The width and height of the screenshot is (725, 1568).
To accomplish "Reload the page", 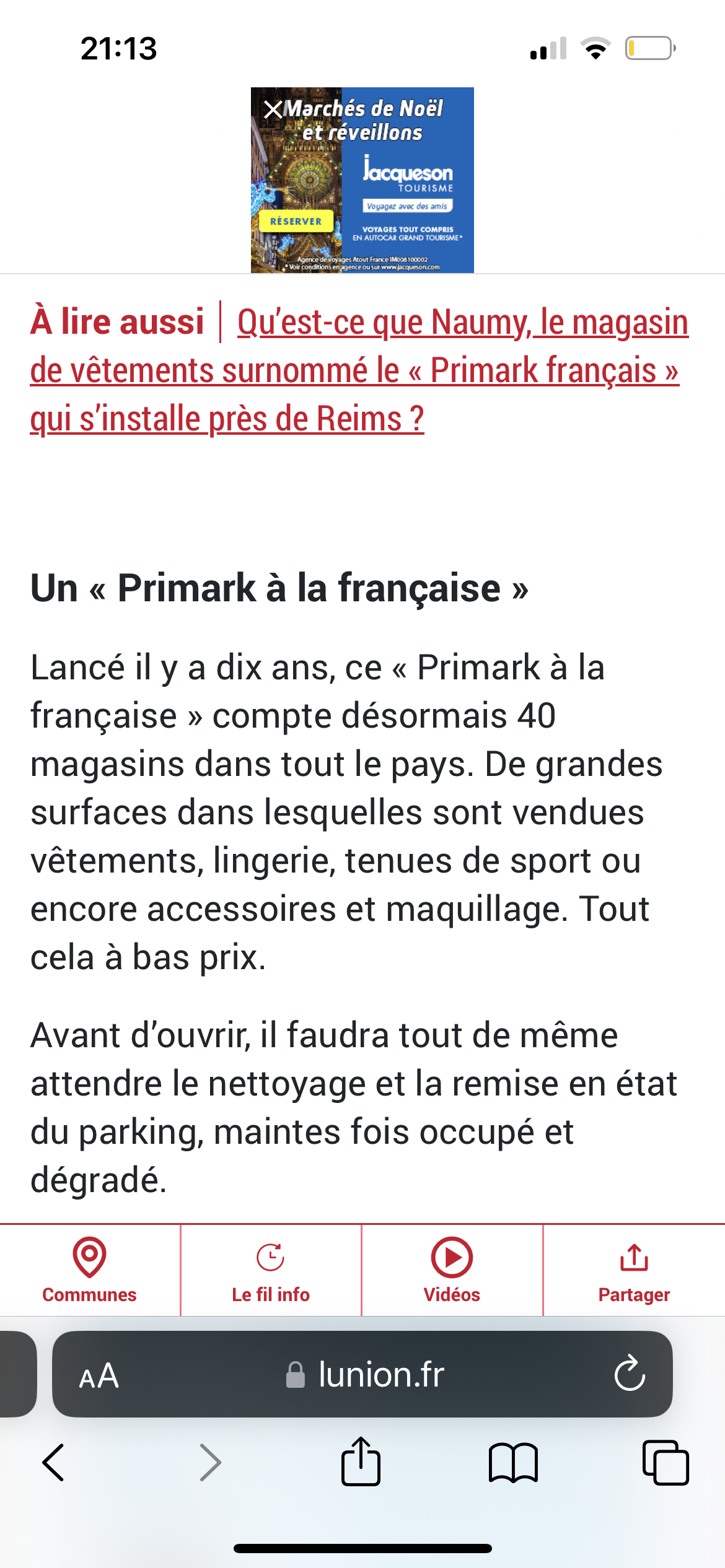I will click(x=630, y=1374).
